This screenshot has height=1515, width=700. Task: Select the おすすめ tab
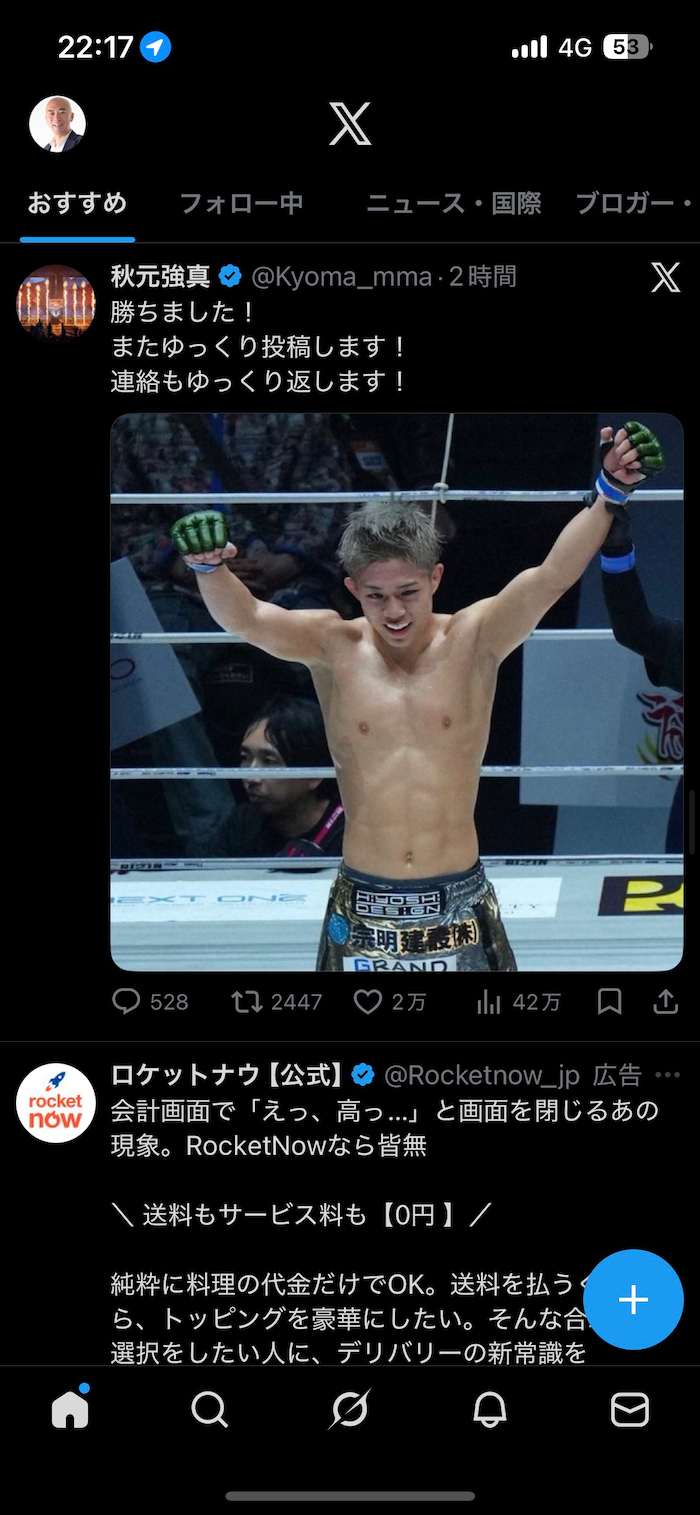point(77,204)
